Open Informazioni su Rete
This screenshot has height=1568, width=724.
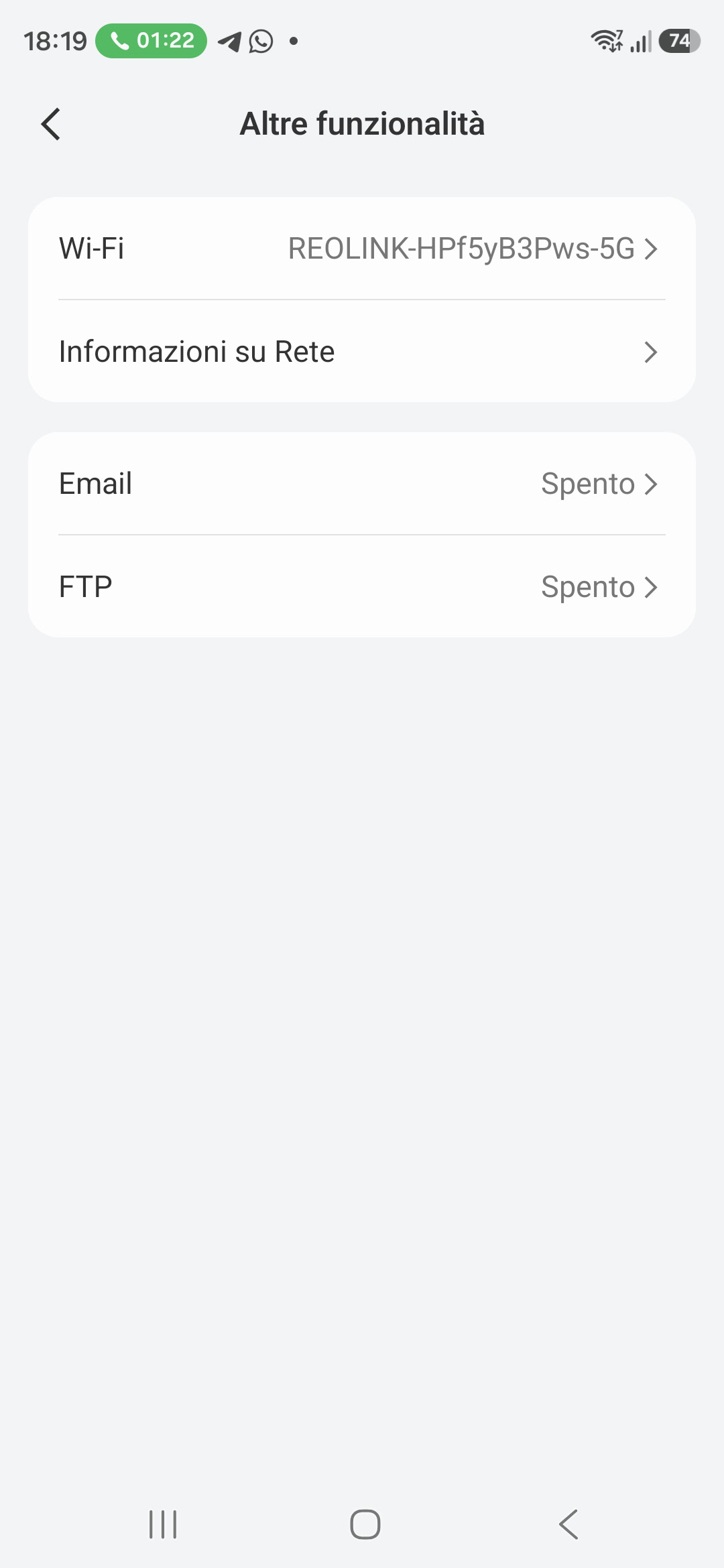click(362, 352)
